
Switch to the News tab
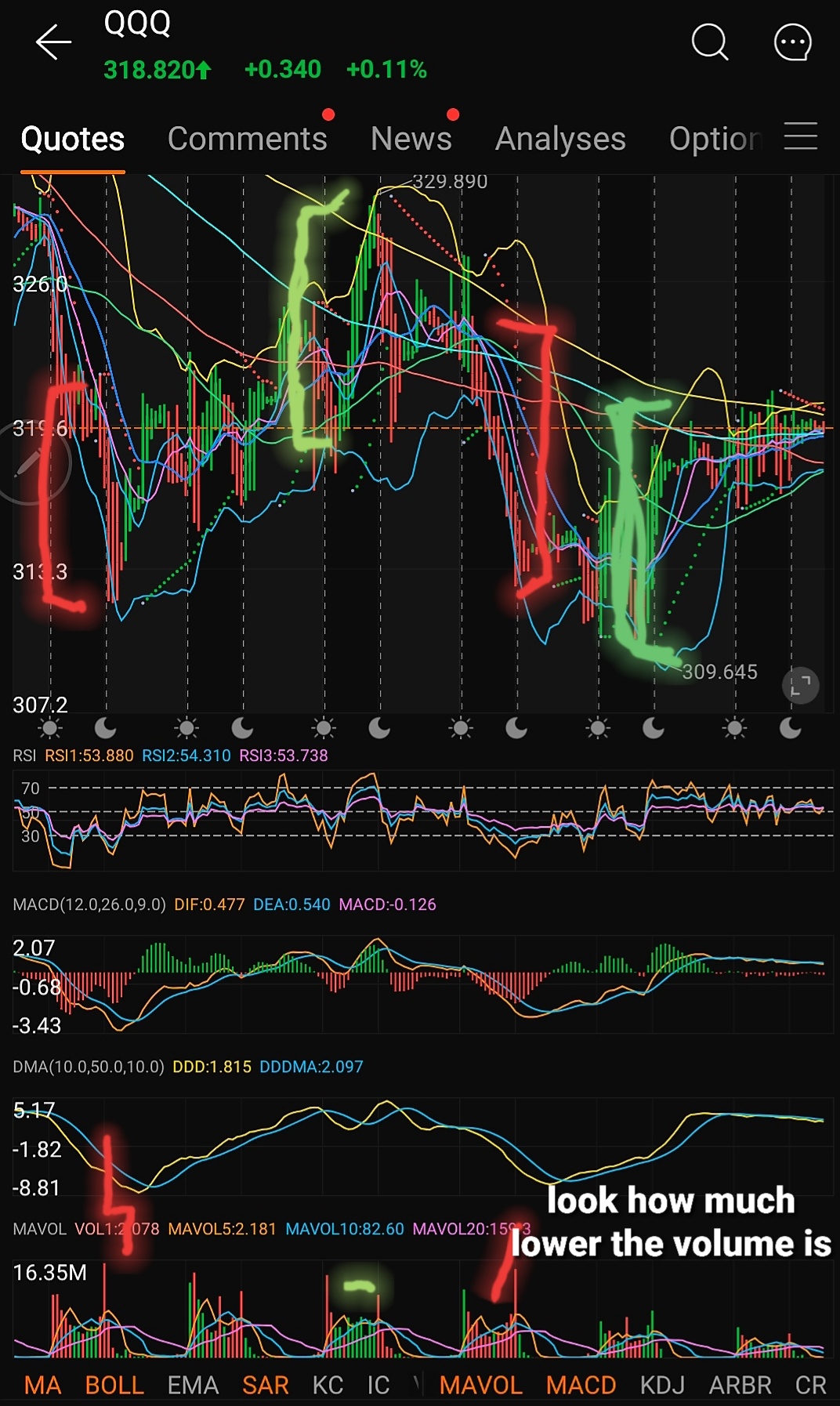coord(411,139)
